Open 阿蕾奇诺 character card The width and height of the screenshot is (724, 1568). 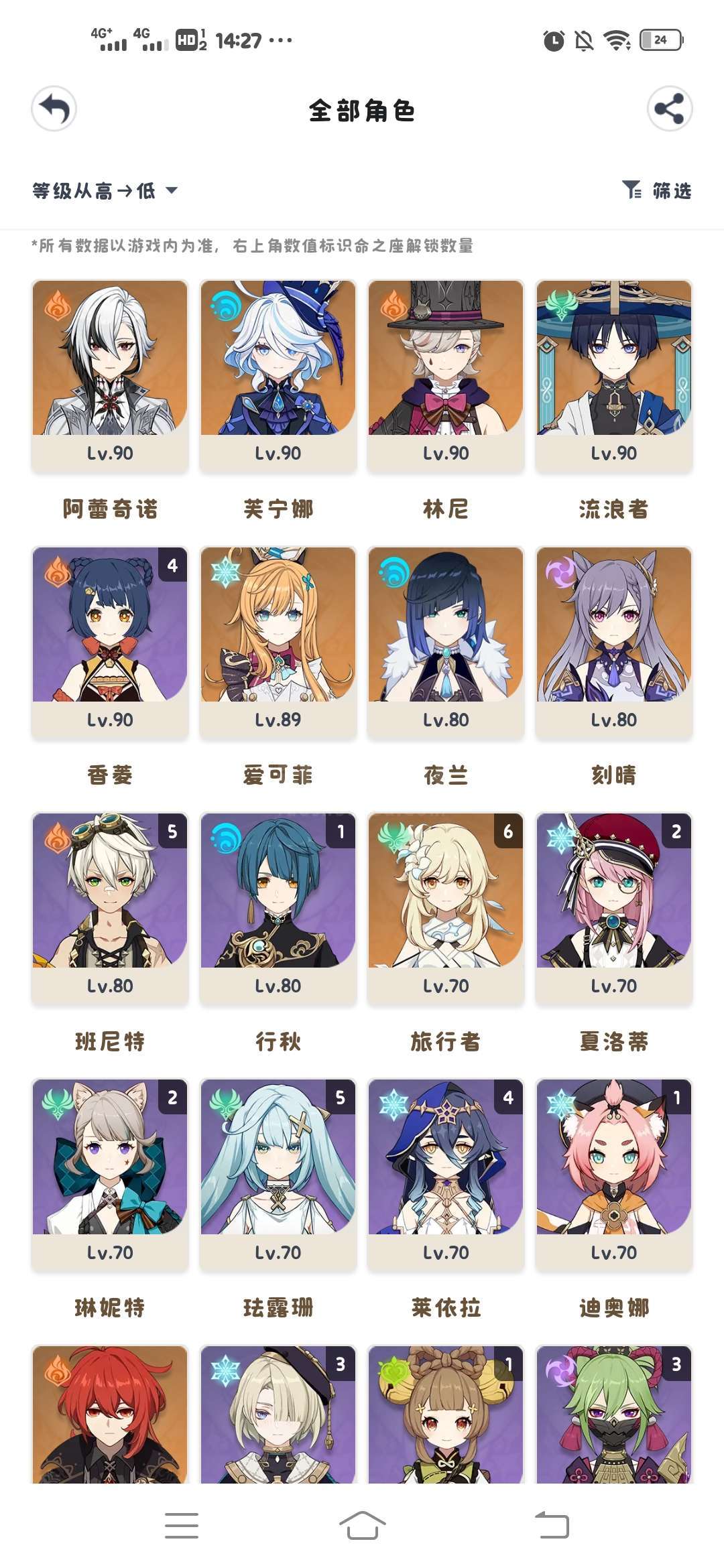[x=110, y=375]
